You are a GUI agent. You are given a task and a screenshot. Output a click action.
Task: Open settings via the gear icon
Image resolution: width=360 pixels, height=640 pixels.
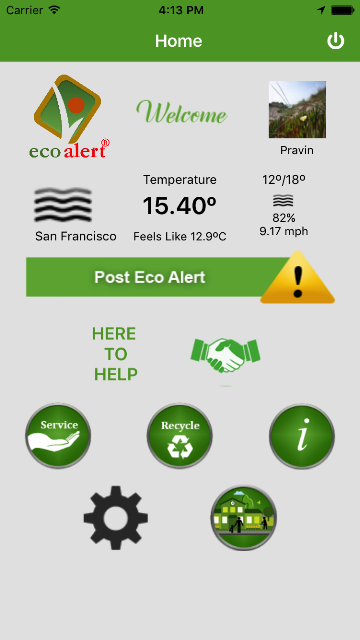point(116,518)
